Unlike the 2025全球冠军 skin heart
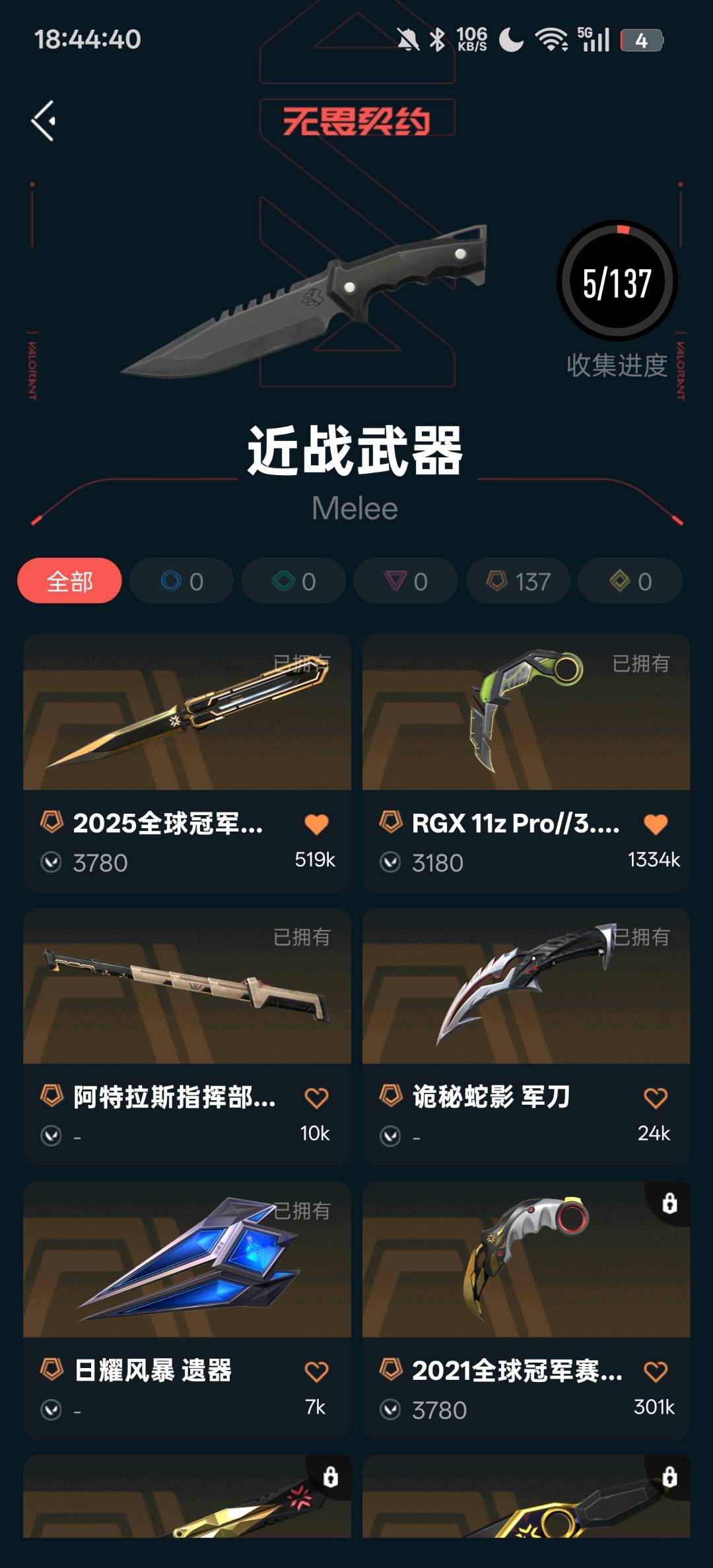This screenshot has height=1568, width=713. [x=316, y=824]
